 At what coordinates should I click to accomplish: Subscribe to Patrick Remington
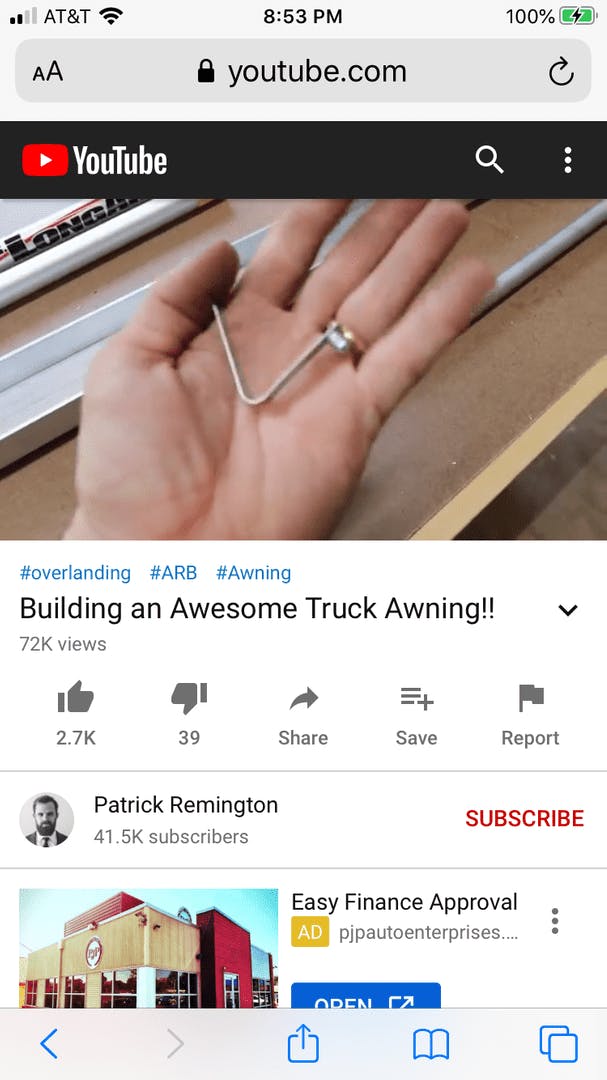[524, 818]
